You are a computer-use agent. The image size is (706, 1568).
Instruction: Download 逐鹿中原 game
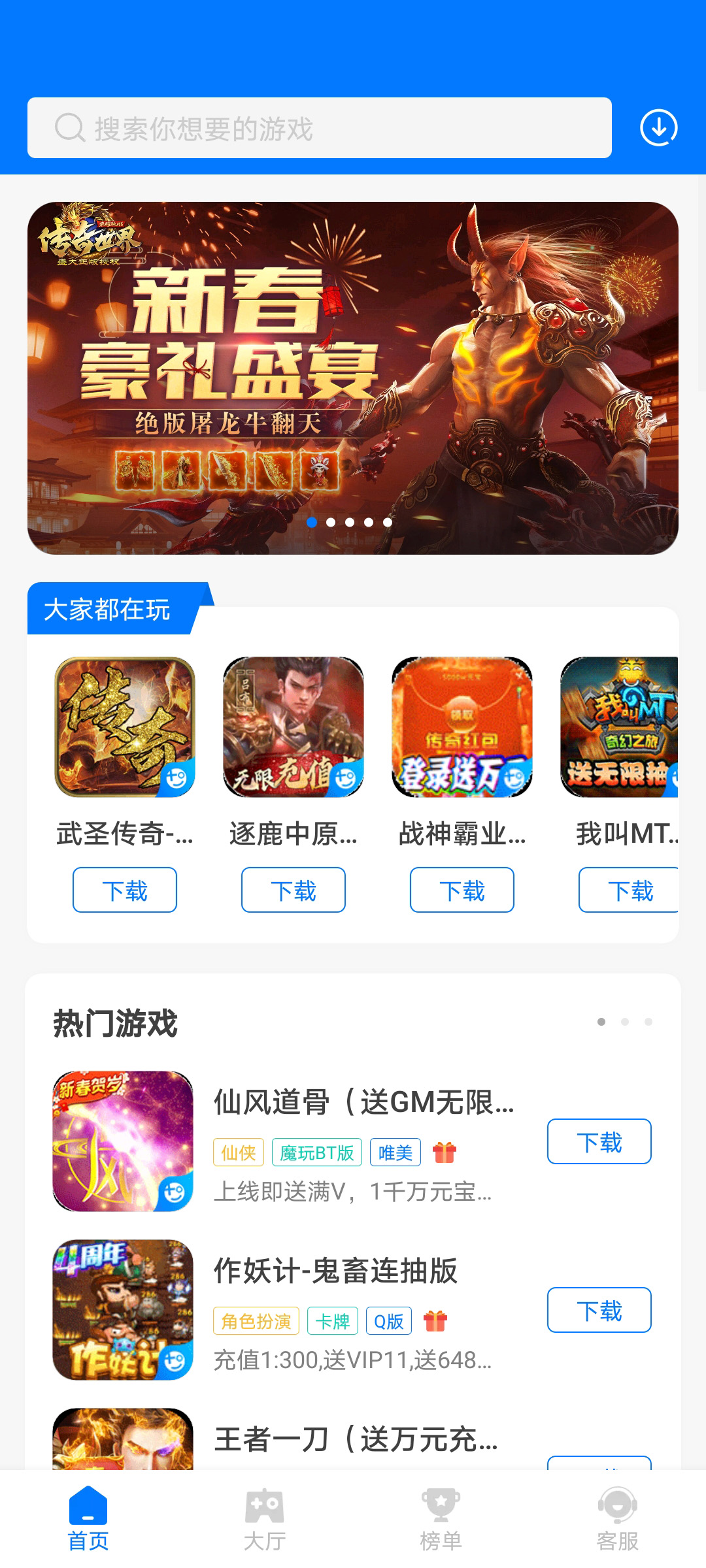coord(294,890)
